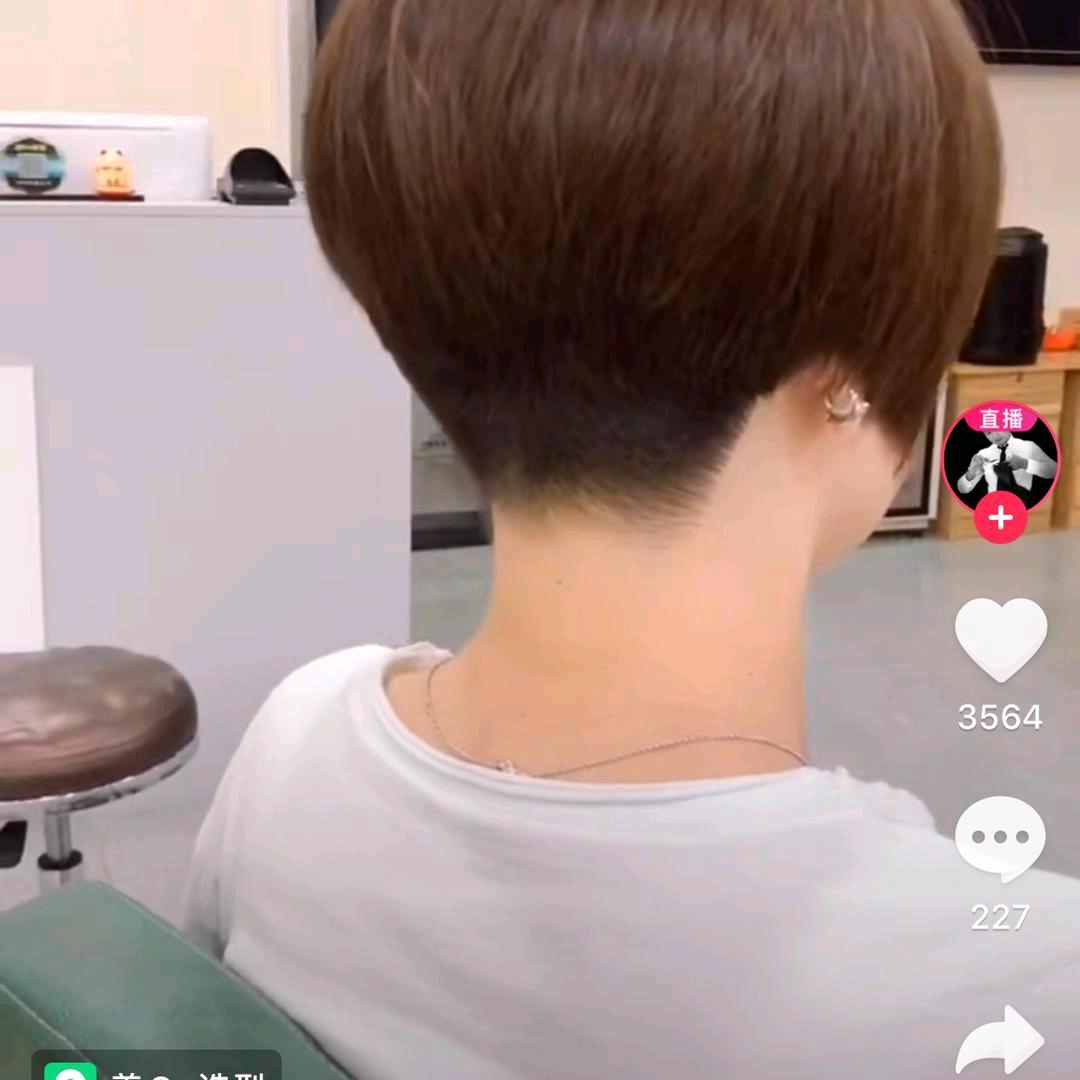
Task: Open the video's comments
Action: click(1000, 838)
